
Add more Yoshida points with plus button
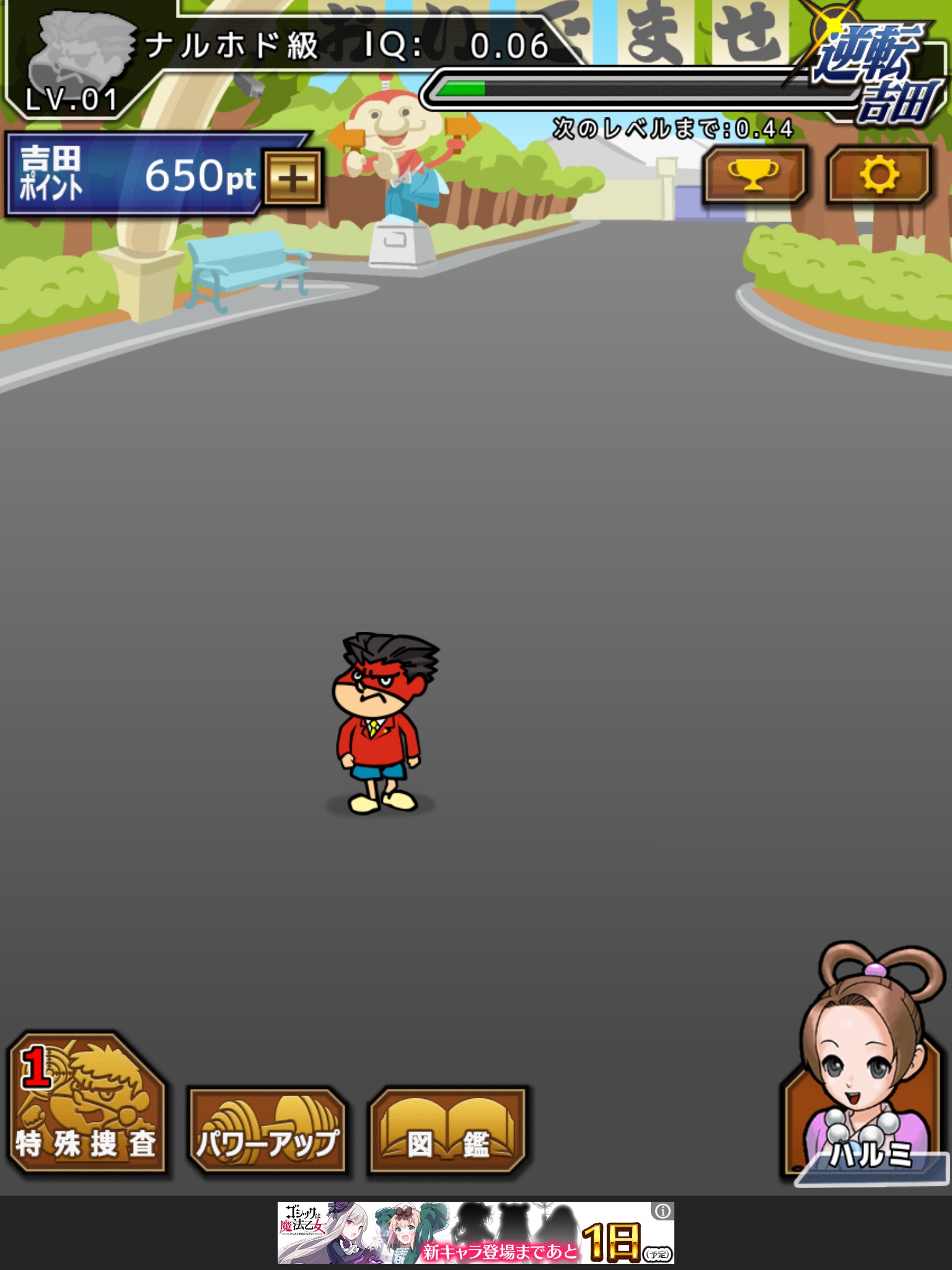click(293, 179)
